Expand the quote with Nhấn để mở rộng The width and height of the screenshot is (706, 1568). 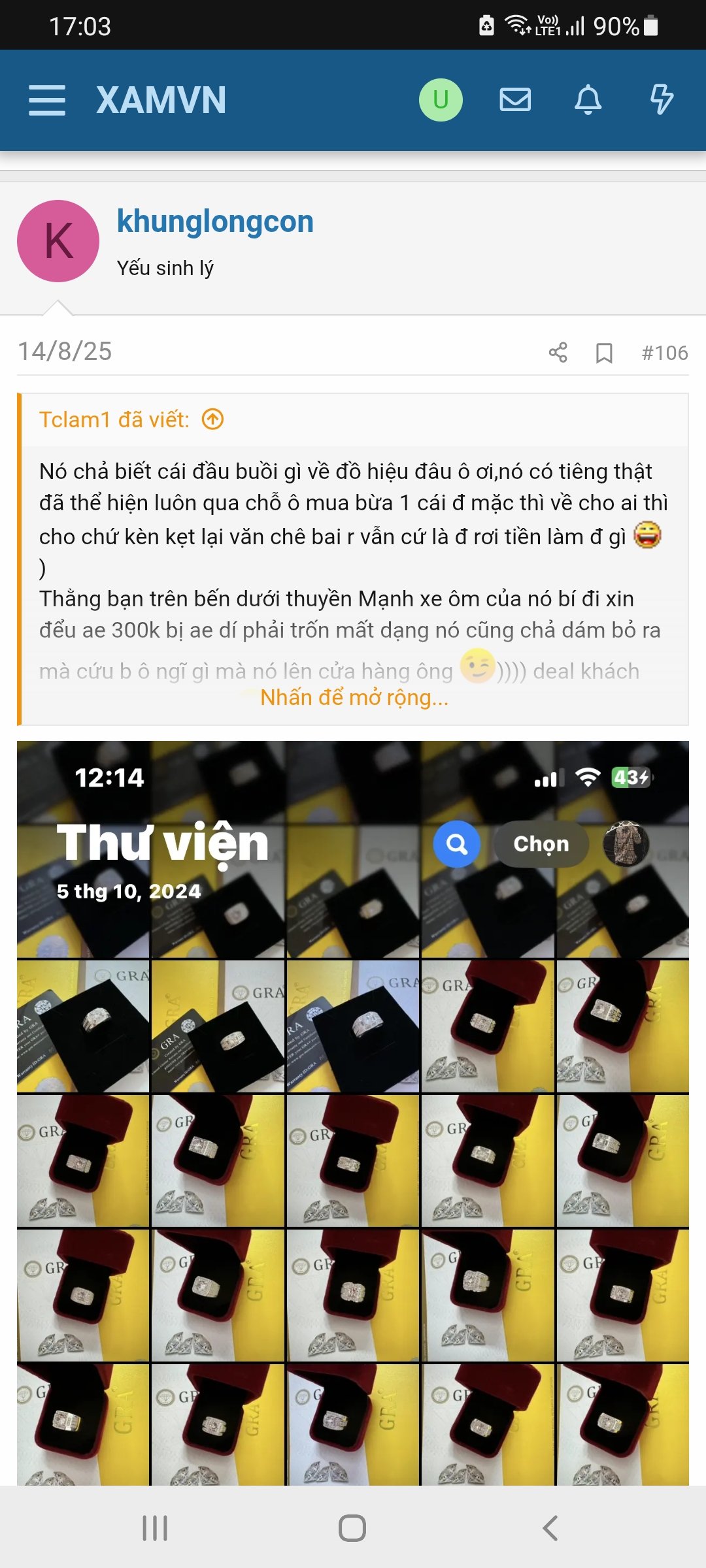354,698
